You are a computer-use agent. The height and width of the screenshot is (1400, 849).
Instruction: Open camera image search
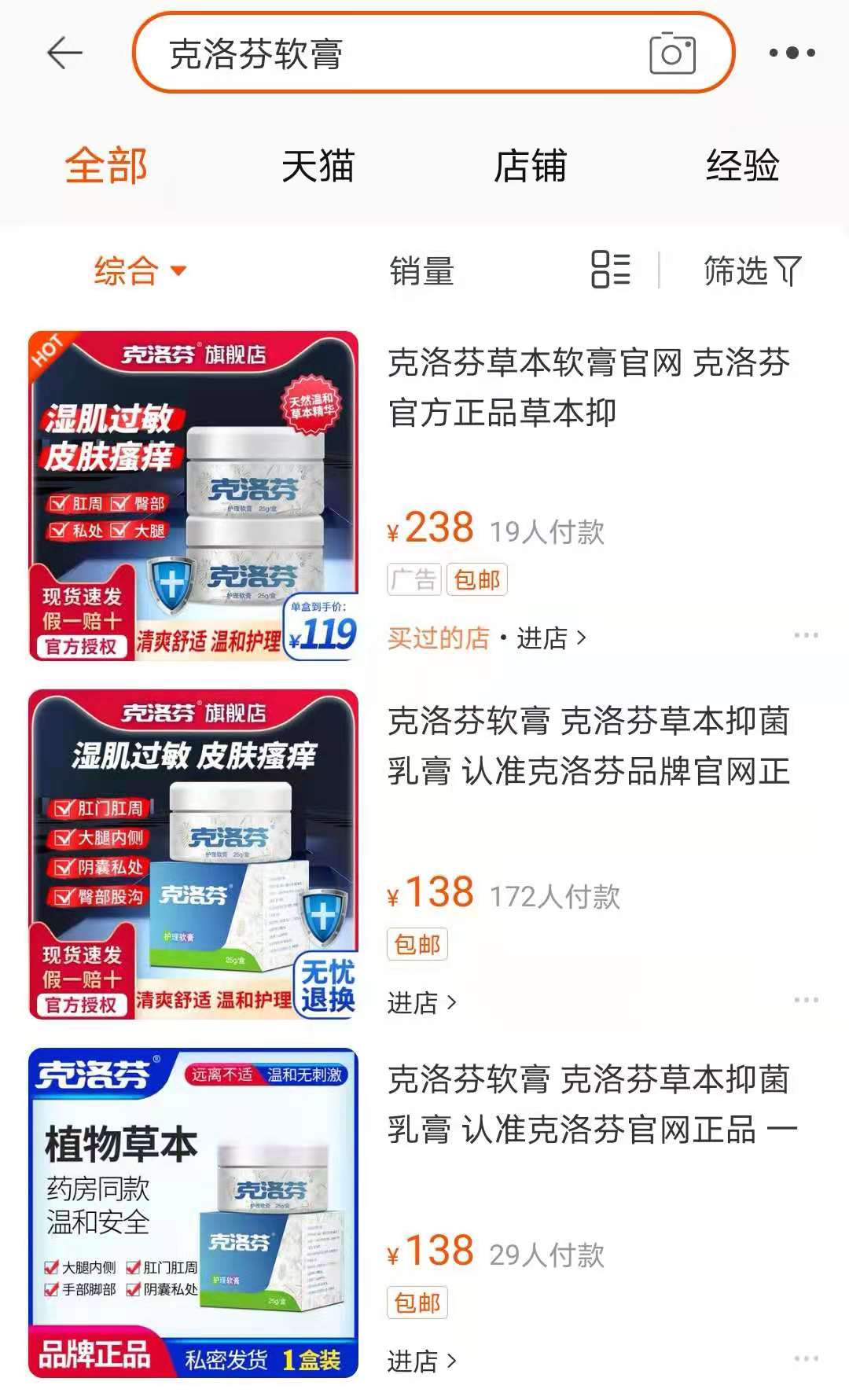click(672, 53)
